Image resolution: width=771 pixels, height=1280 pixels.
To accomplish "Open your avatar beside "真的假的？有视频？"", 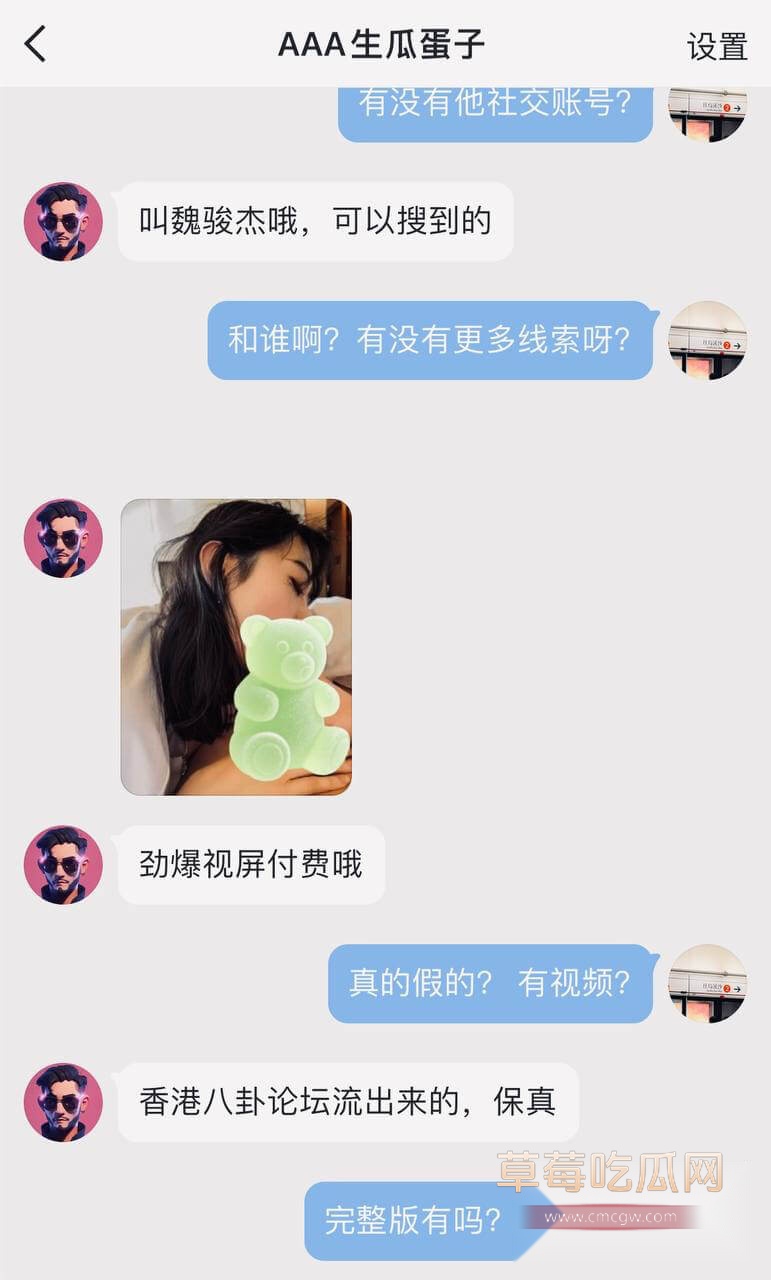I will 706,986.
